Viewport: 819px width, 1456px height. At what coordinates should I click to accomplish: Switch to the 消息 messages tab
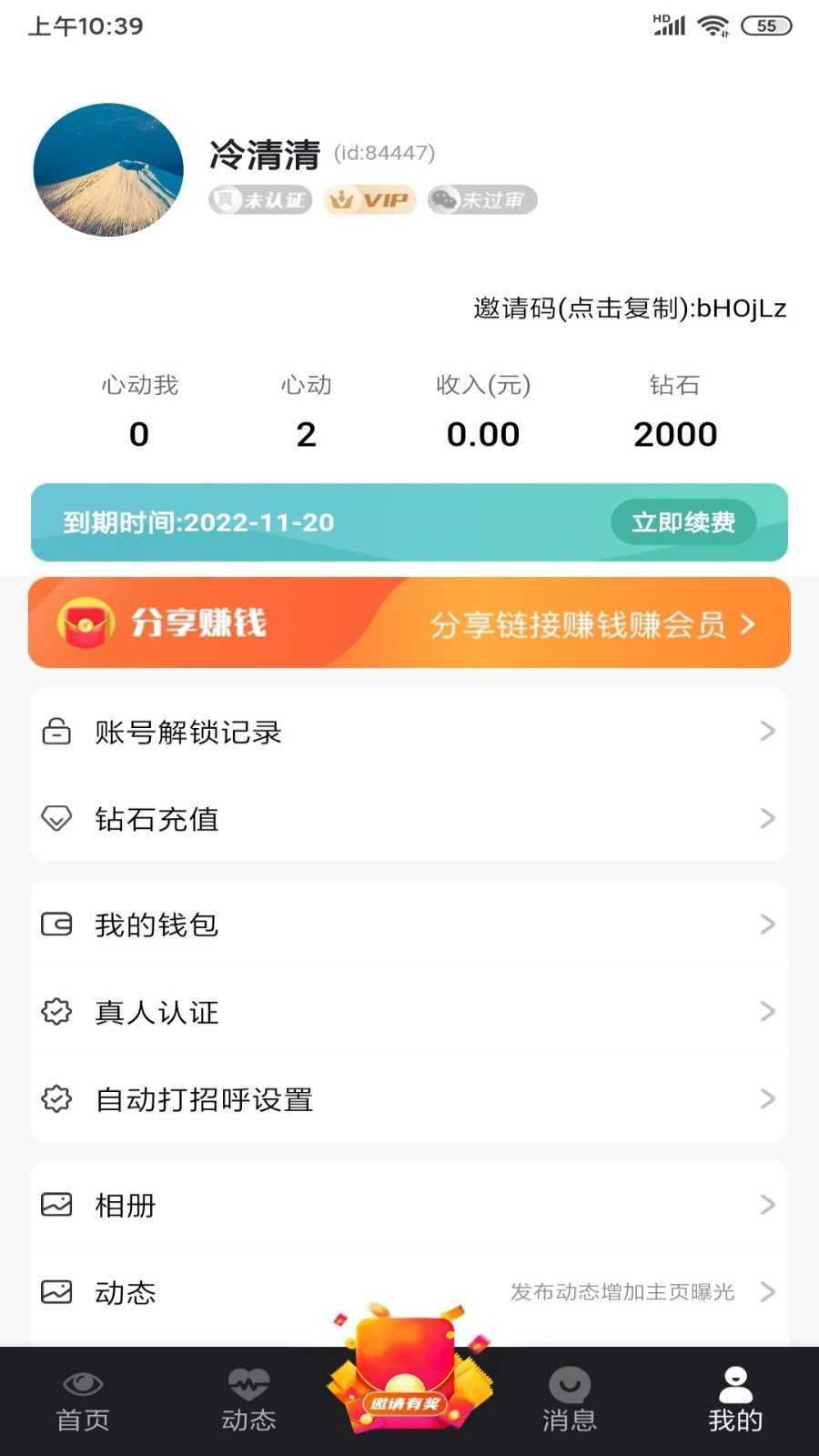[x=570, y=1401]
